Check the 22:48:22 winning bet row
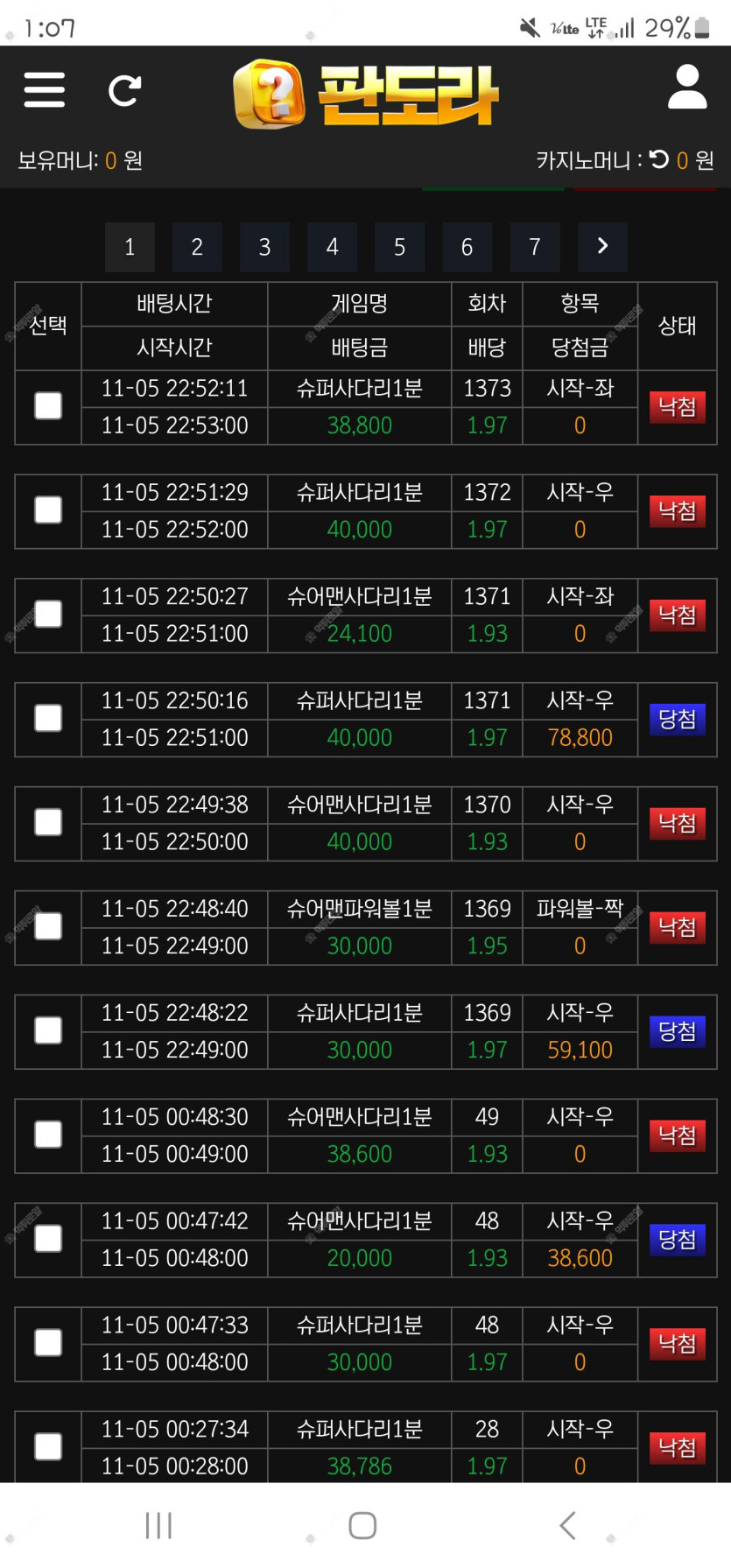The height and width of the screenshot is (1568, 731). pos(48,1030)
